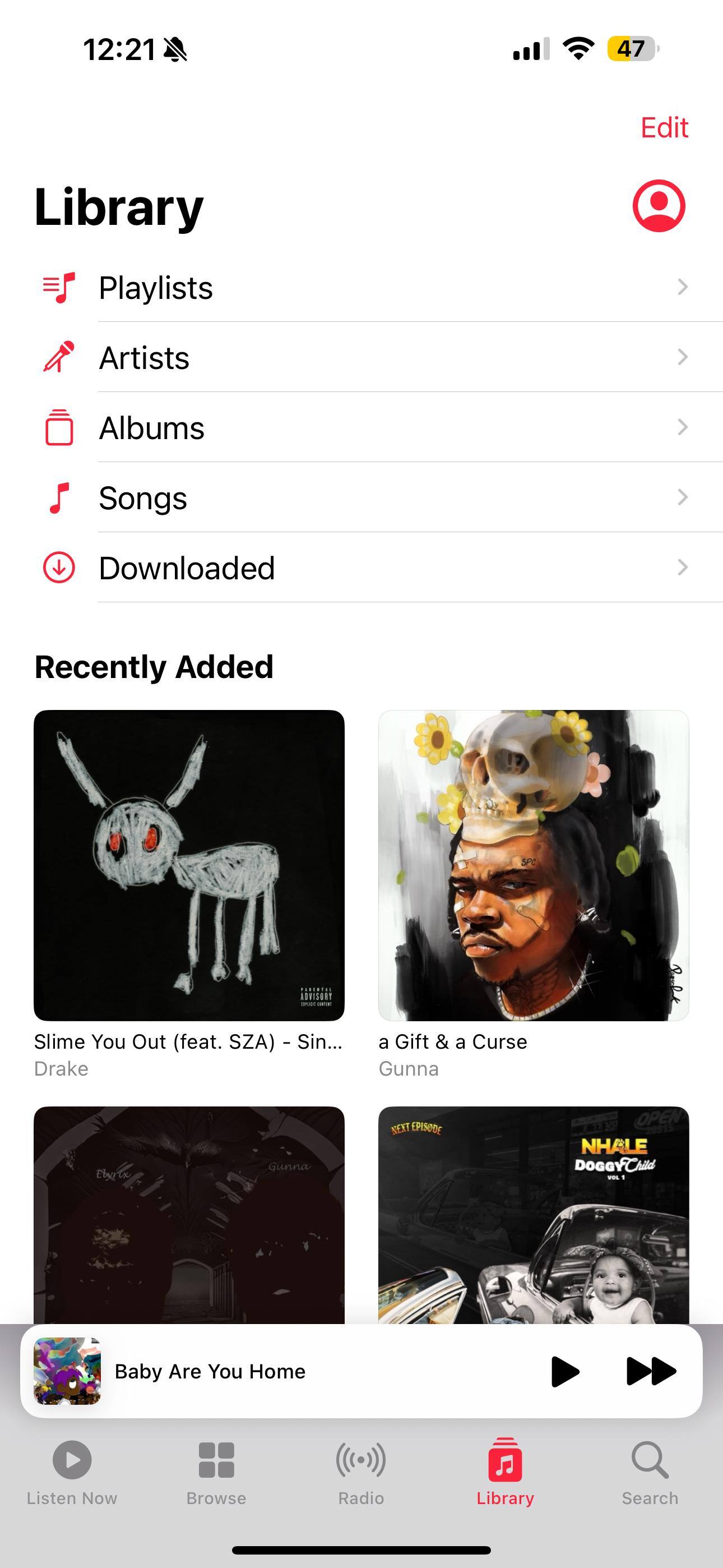Open Drake's Slime You Out single
This screenshot has height=1568, width=723.
click(189, 865)
